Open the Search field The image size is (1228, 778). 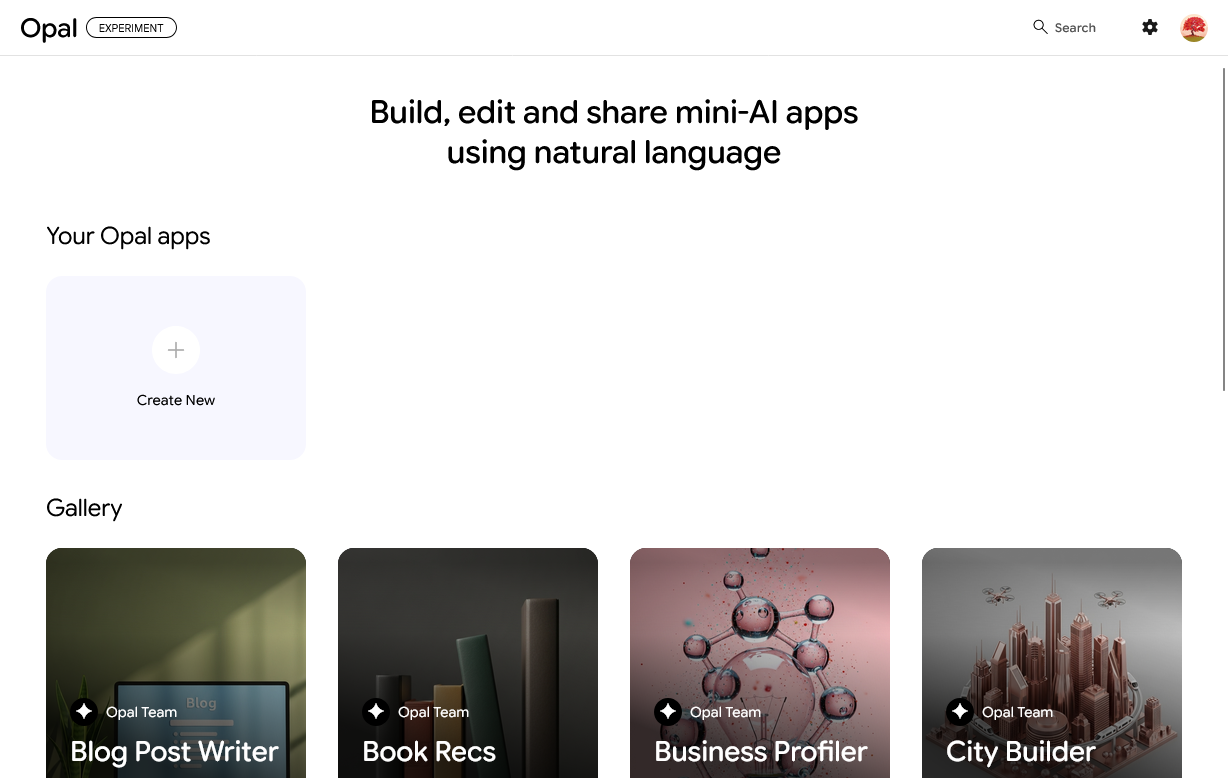coord(1065,28)
